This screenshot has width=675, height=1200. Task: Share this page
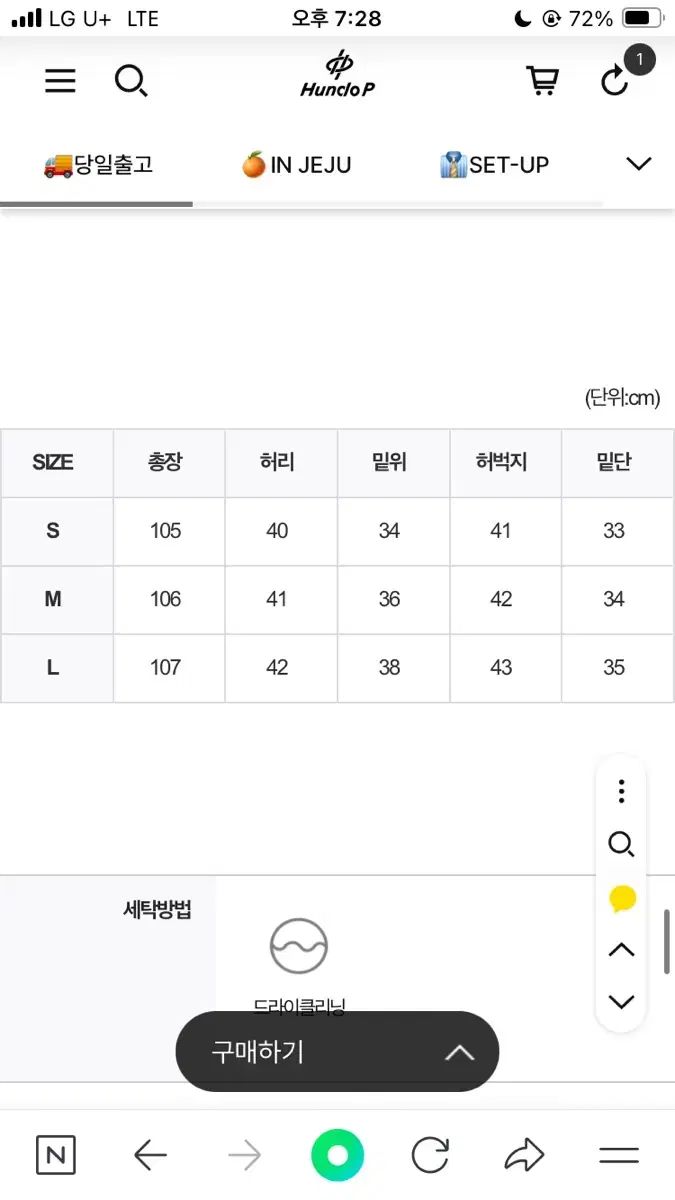pyautogui.click(x=524, y=1156)
